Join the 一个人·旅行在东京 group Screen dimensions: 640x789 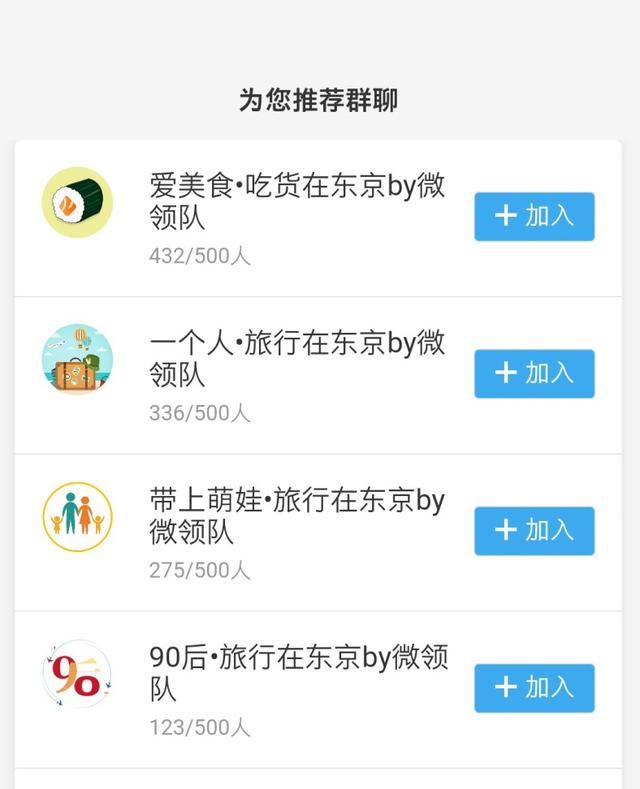coord(534,373)
